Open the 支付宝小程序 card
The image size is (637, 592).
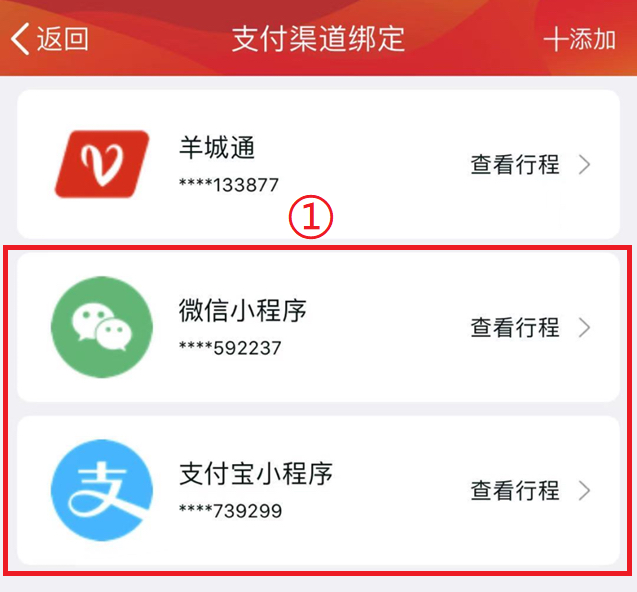(318, 490)
